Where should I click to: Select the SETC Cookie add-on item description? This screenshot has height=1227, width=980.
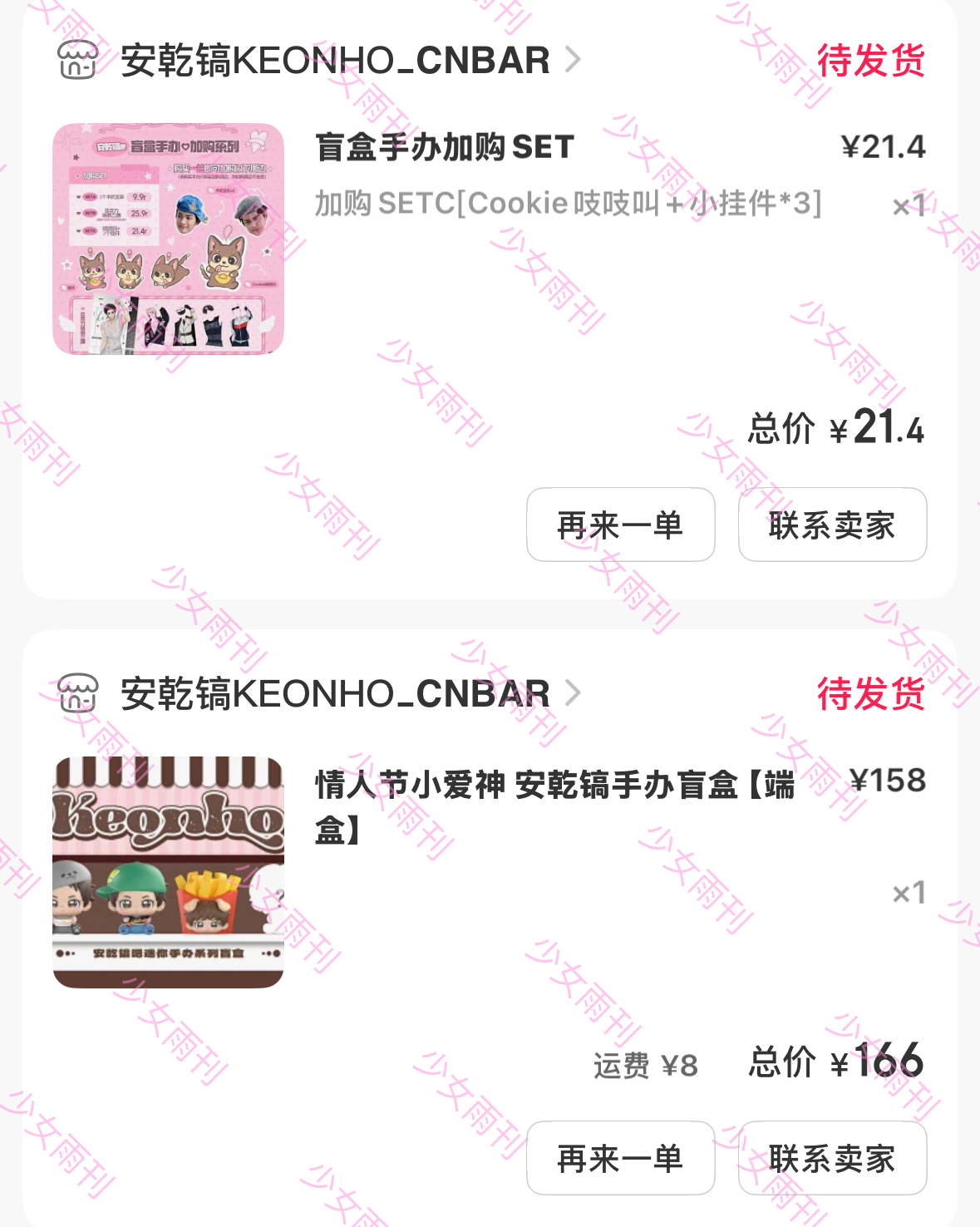click(568, 204)
